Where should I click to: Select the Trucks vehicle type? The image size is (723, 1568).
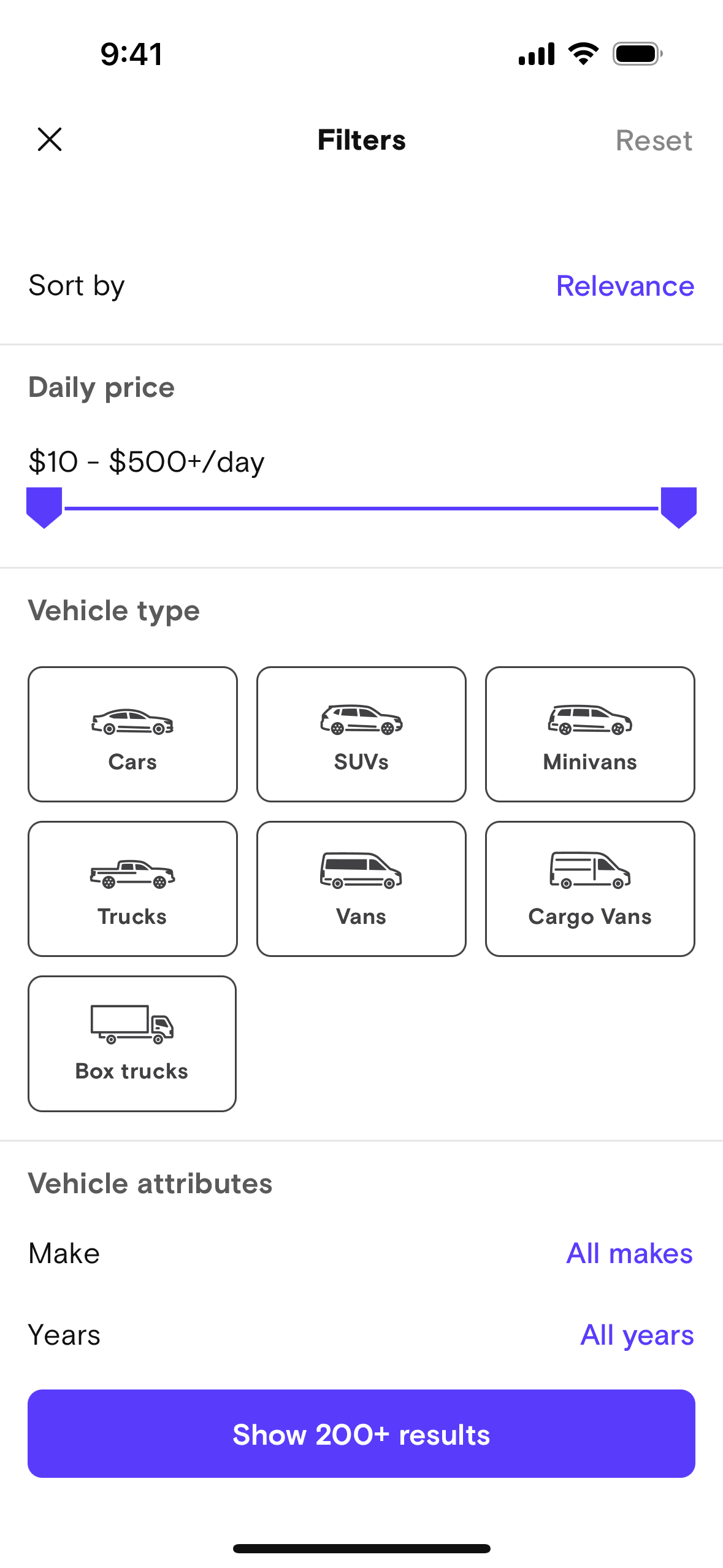pyautogui.click(x=132, y=888)
